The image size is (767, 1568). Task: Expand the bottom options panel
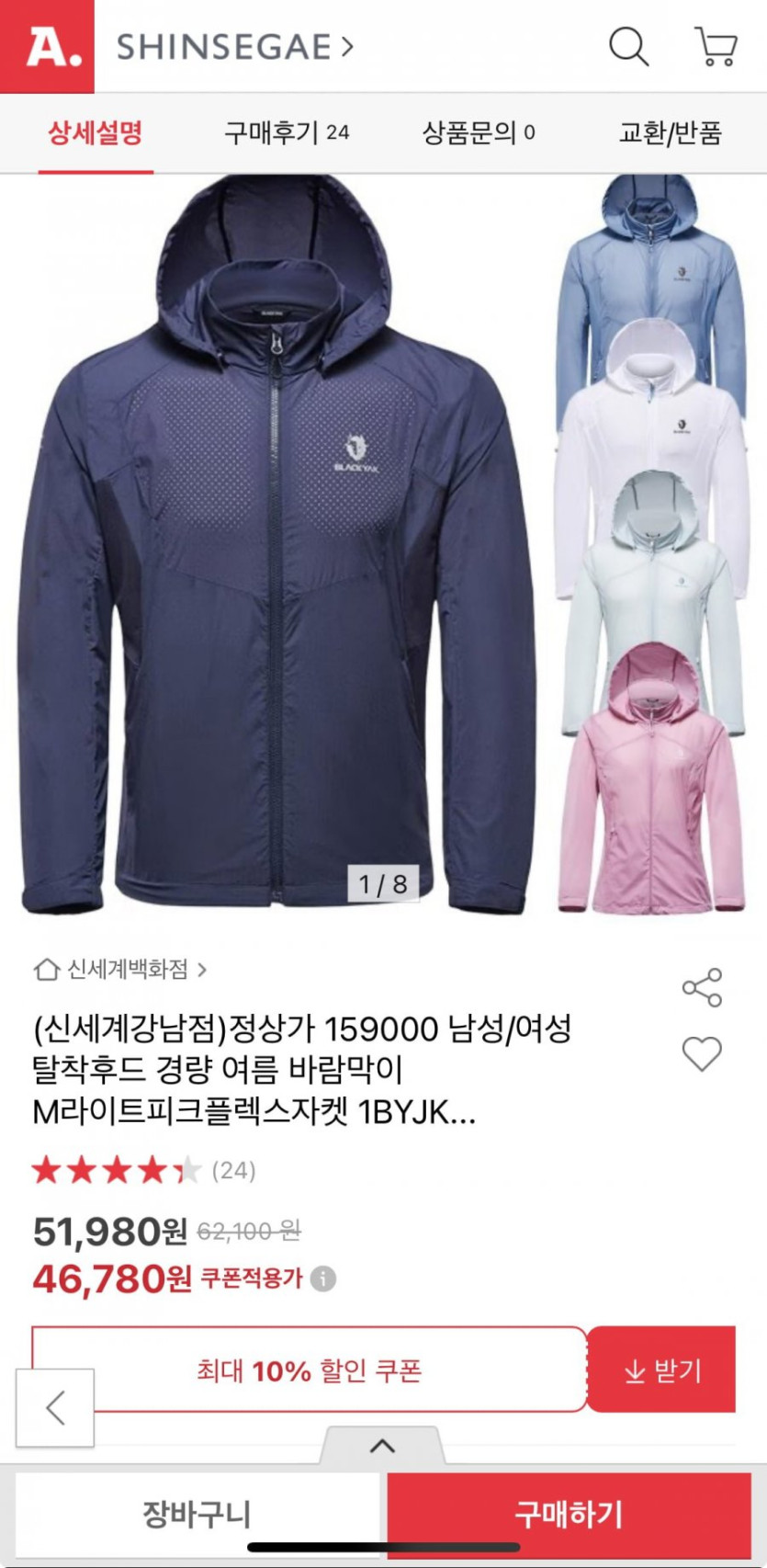382,1446
